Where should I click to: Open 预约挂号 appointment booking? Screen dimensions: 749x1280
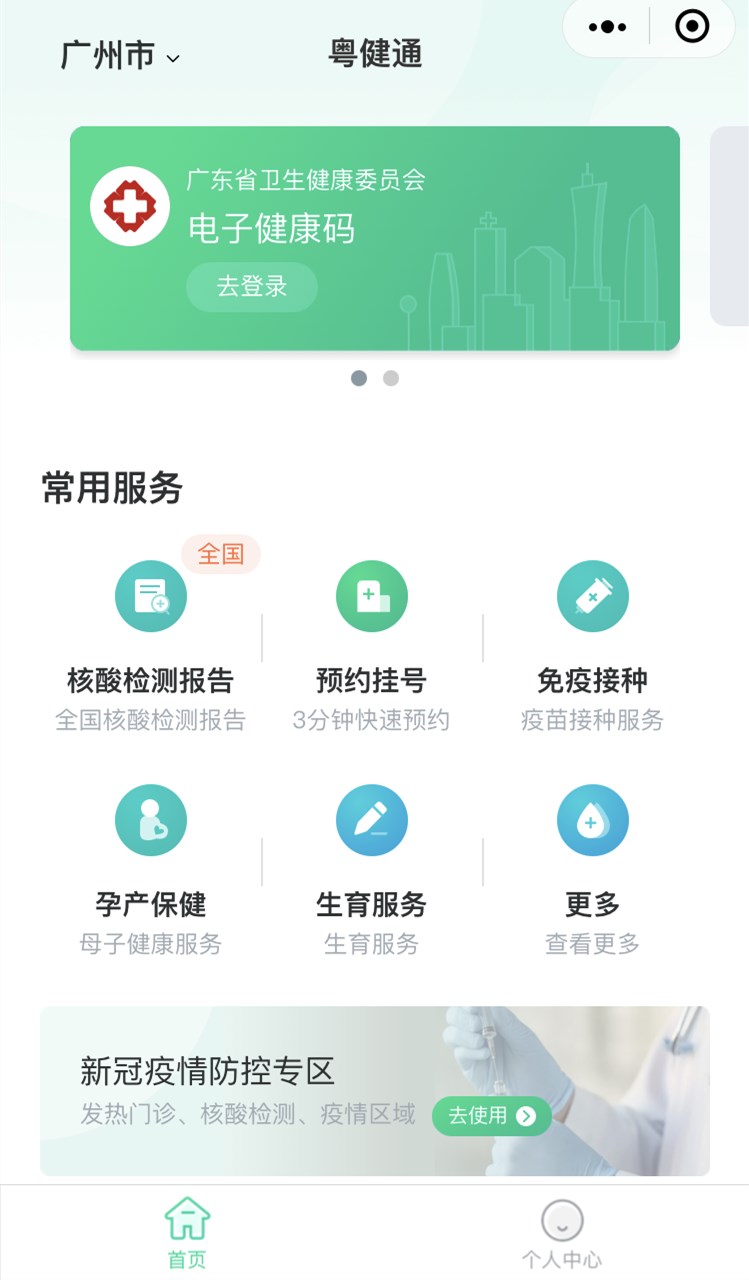coord(372,646)
